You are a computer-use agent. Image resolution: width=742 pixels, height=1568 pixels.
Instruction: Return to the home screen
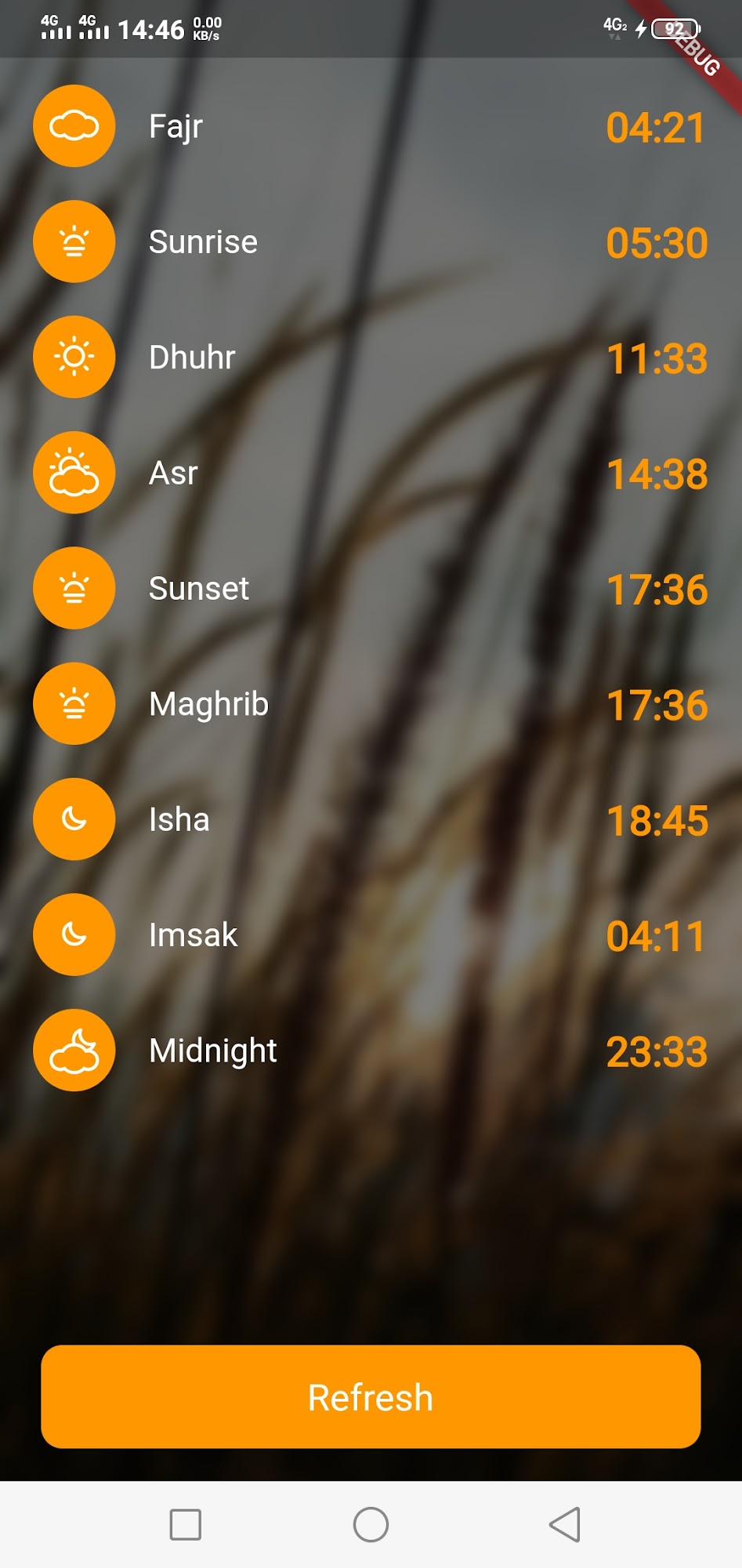(x=371, y=1525)
